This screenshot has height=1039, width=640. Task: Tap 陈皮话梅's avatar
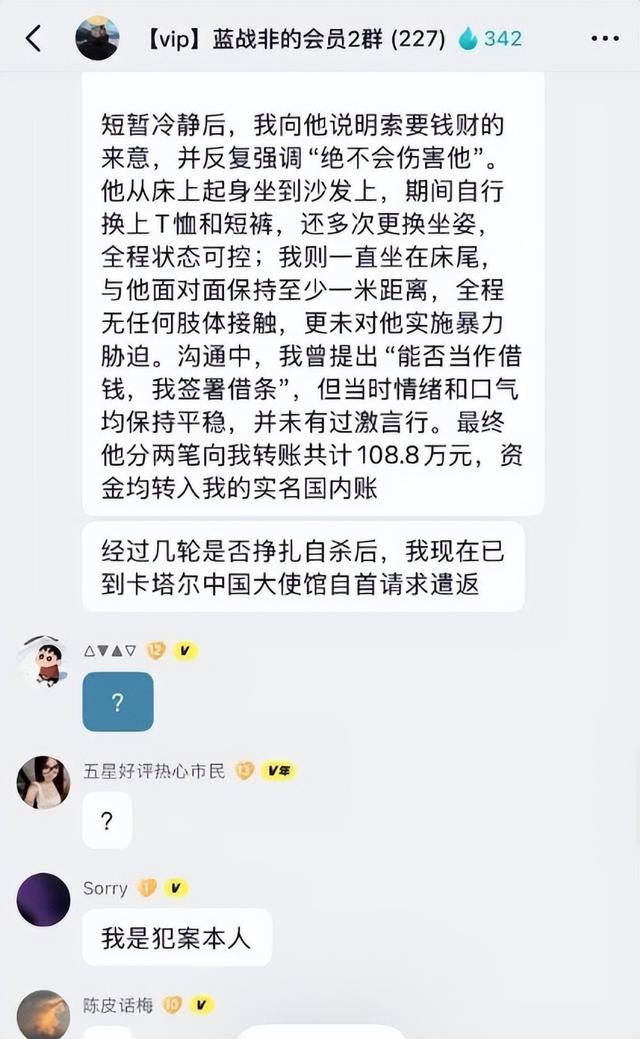[x=43, y=1014]
